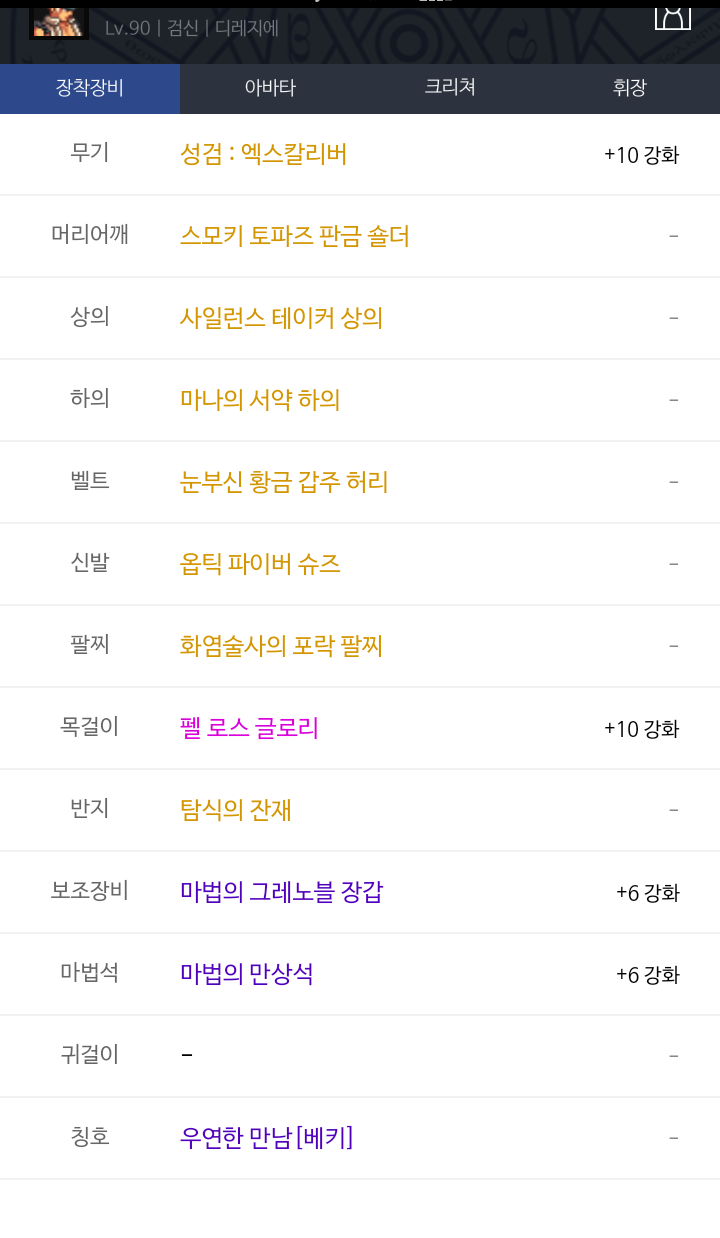
Task: Open 사일런스 테이커 상의 item info
Action: [x=281, y=318]
